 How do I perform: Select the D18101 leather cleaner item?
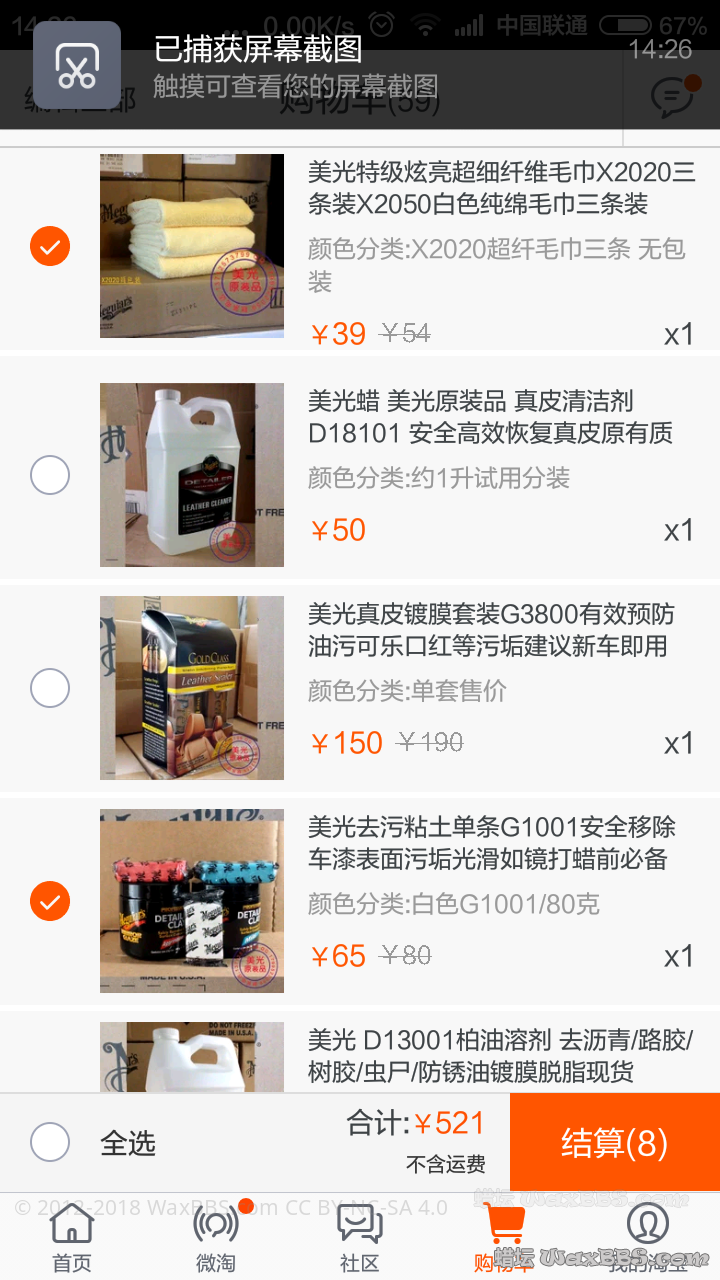(50, 475)
